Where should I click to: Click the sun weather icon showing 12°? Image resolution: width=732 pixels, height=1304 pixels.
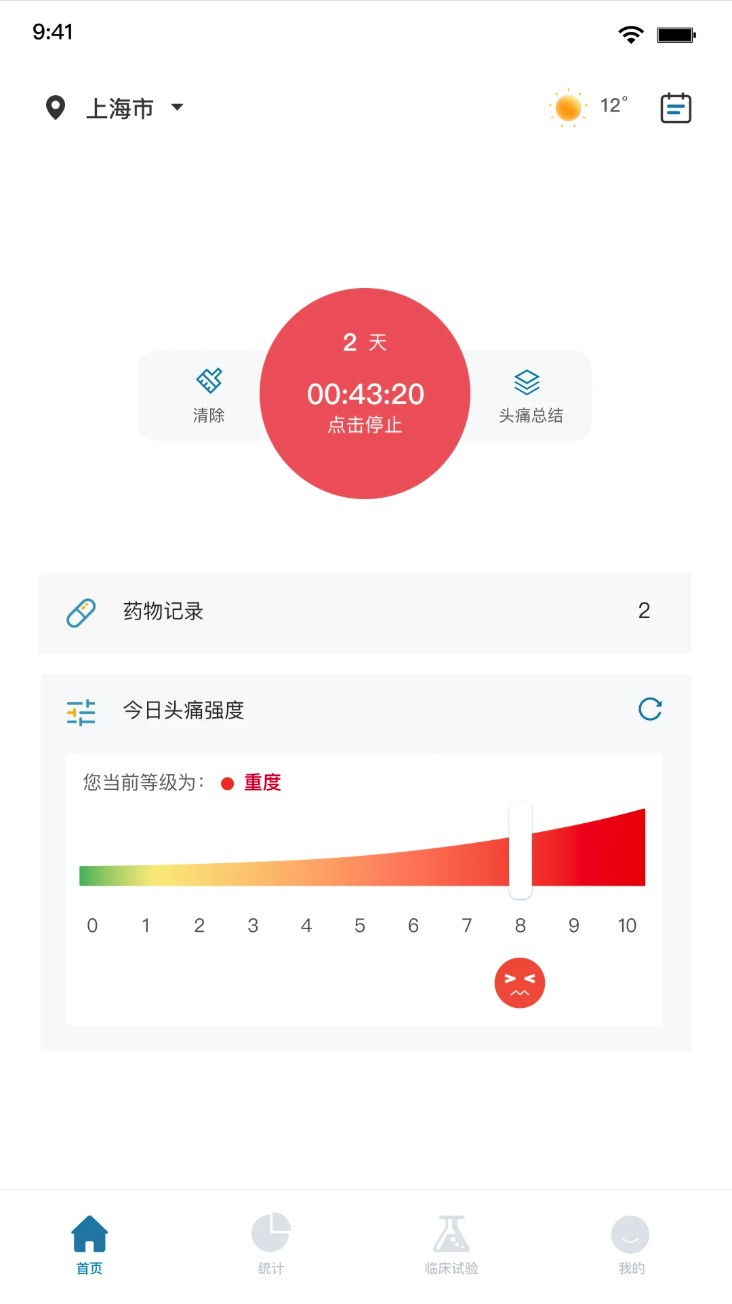(567, 107)
